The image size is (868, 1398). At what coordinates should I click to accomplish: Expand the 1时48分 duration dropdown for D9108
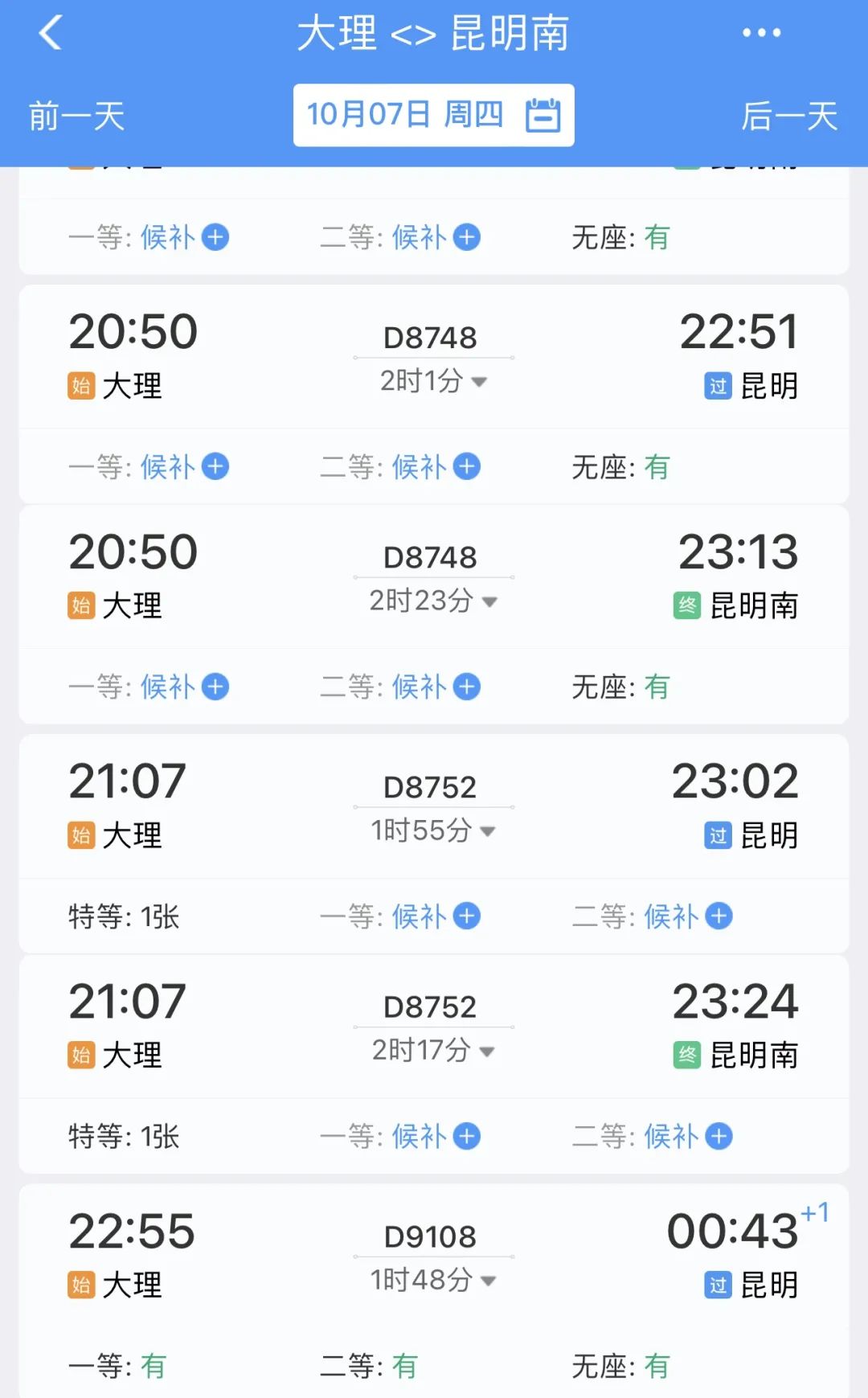pos(434,1280)
